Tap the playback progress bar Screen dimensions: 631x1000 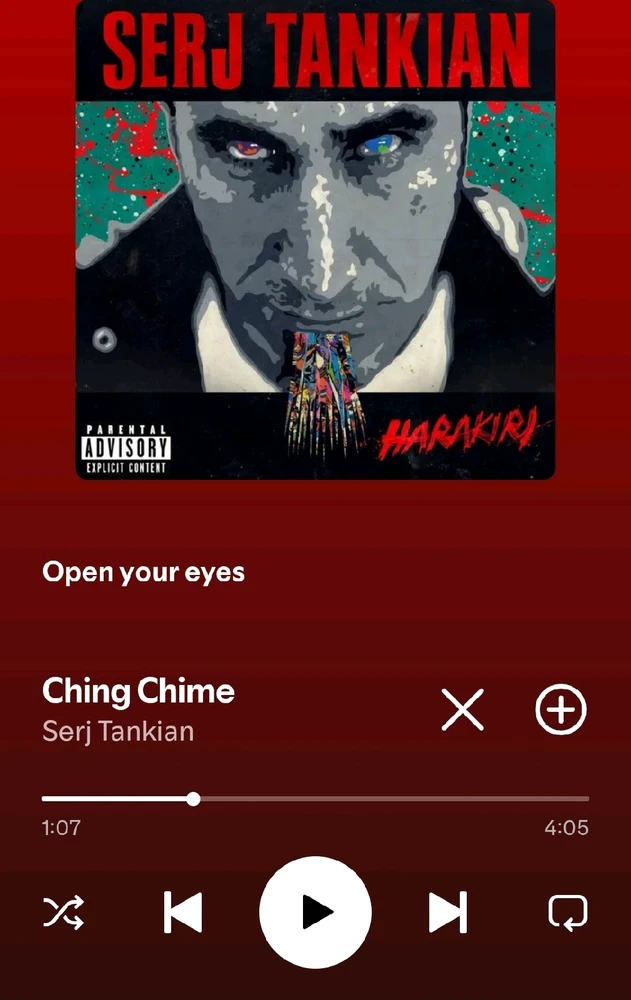point(315,799)
